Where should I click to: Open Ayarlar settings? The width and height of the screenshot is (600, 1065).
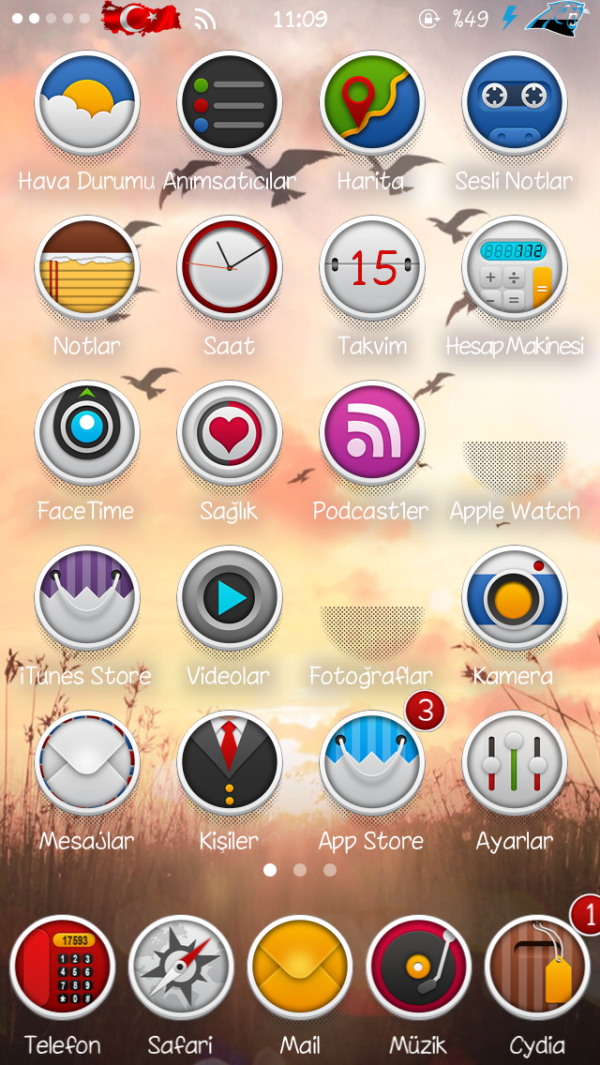click(514, 763)
